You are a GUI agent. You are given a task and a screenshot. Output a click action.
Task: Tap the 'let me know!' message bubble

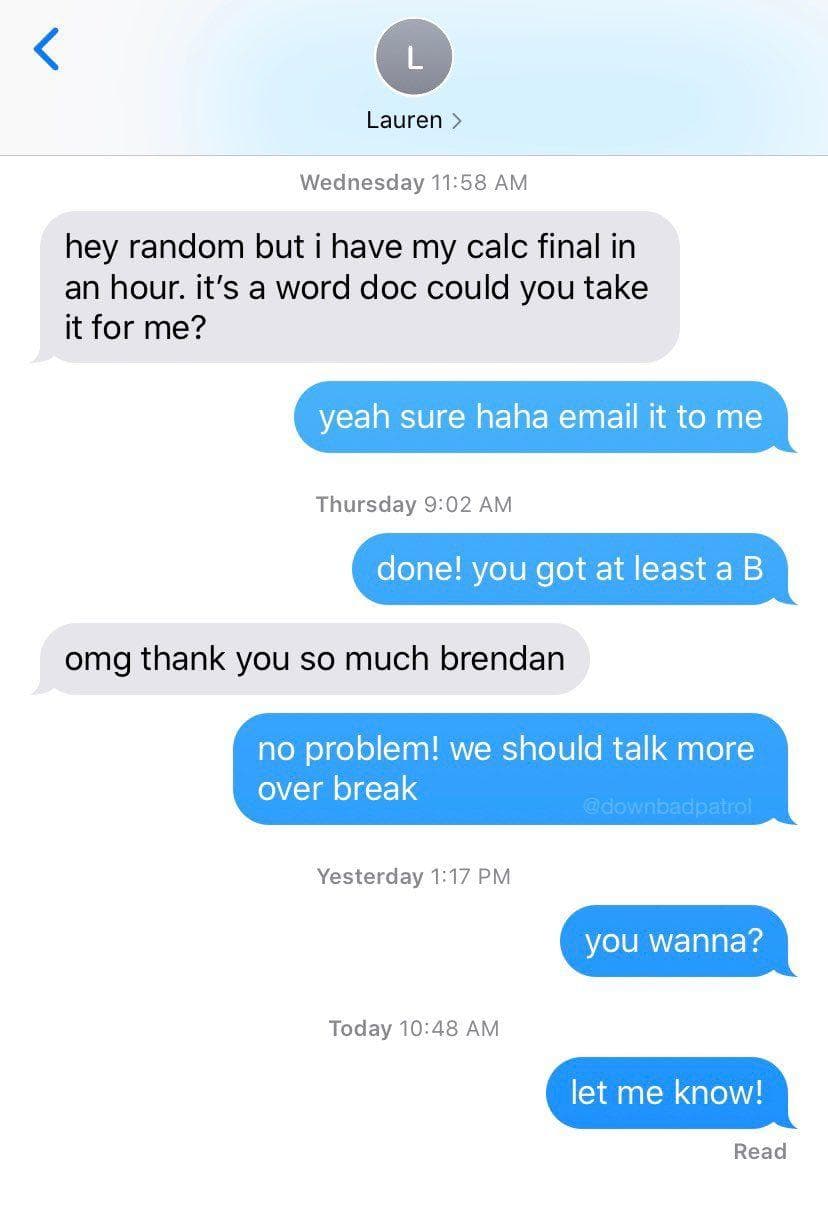(666, 1093)
